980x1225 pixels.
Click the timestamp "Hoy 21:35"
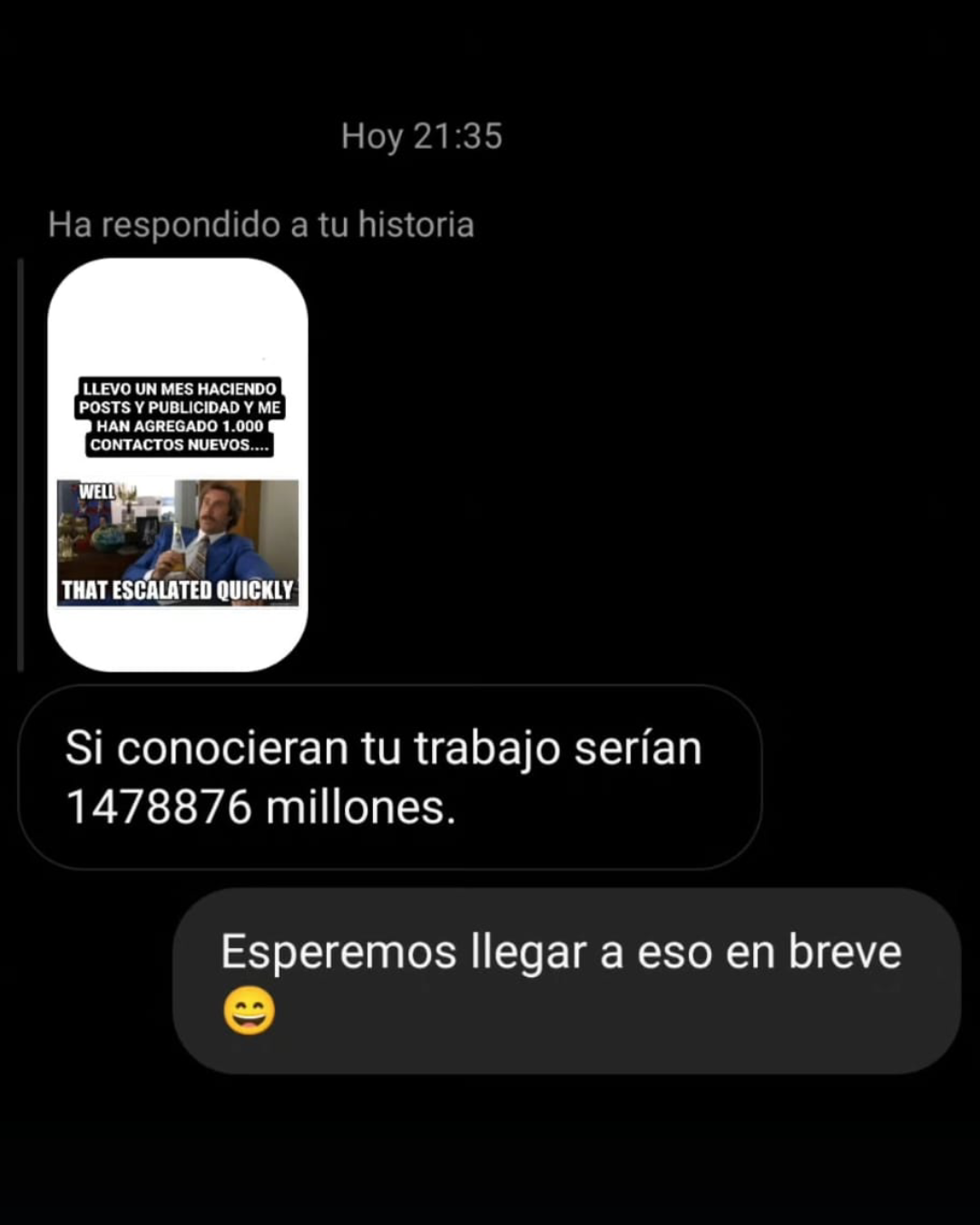click(x=423, y=135)
